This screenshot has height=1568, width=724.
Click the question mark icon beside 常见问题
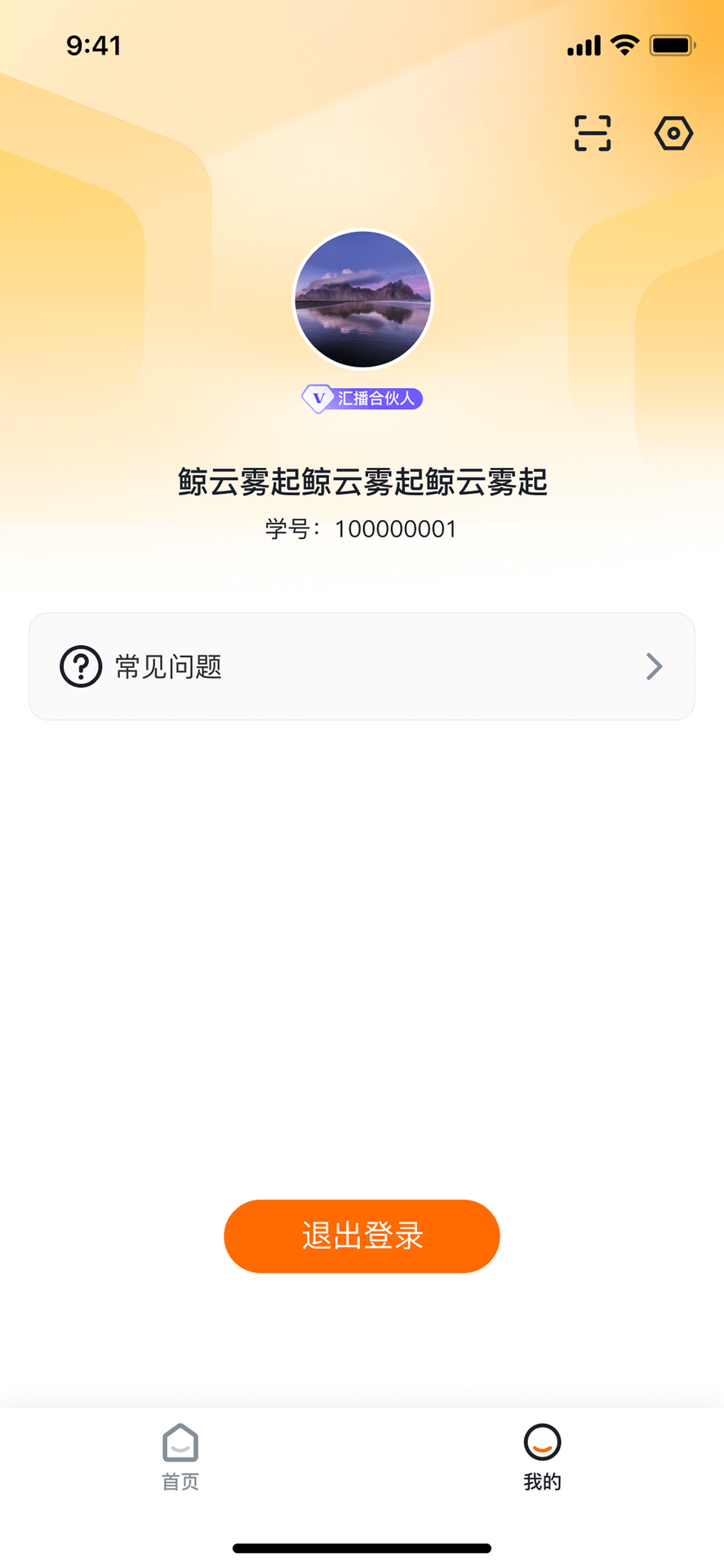coord(80,666)
